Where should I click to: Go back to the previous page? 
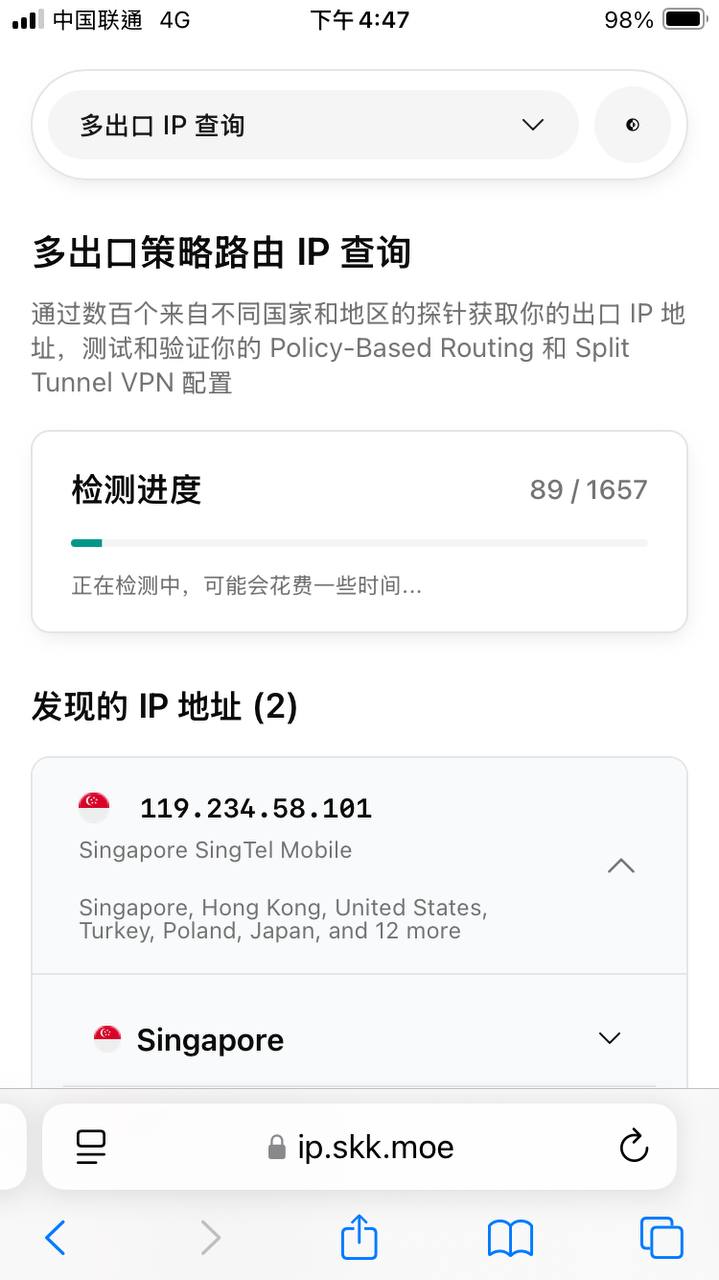56,1238
